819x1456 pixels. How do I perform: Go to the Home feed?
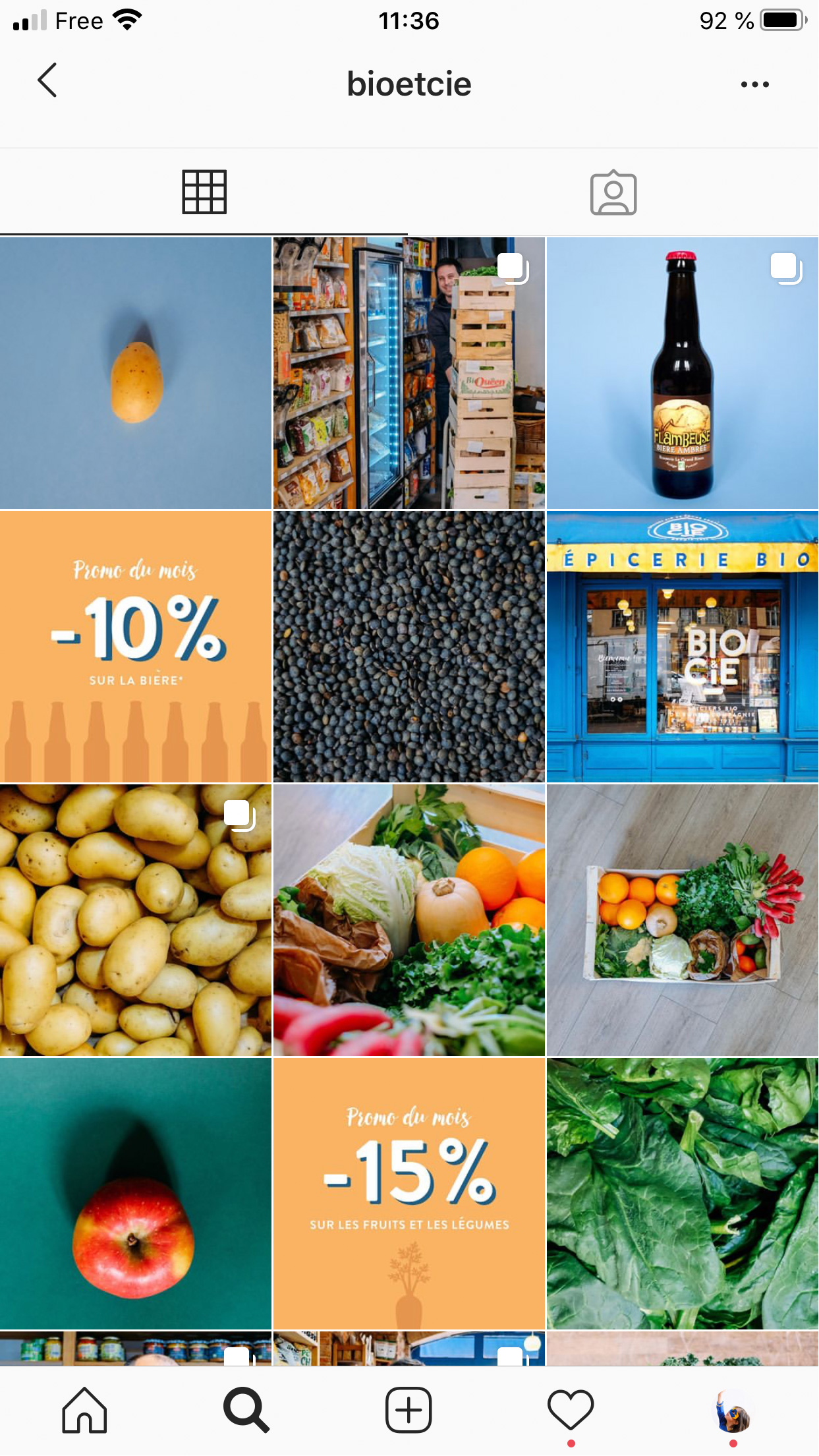tap(84, 1411)
